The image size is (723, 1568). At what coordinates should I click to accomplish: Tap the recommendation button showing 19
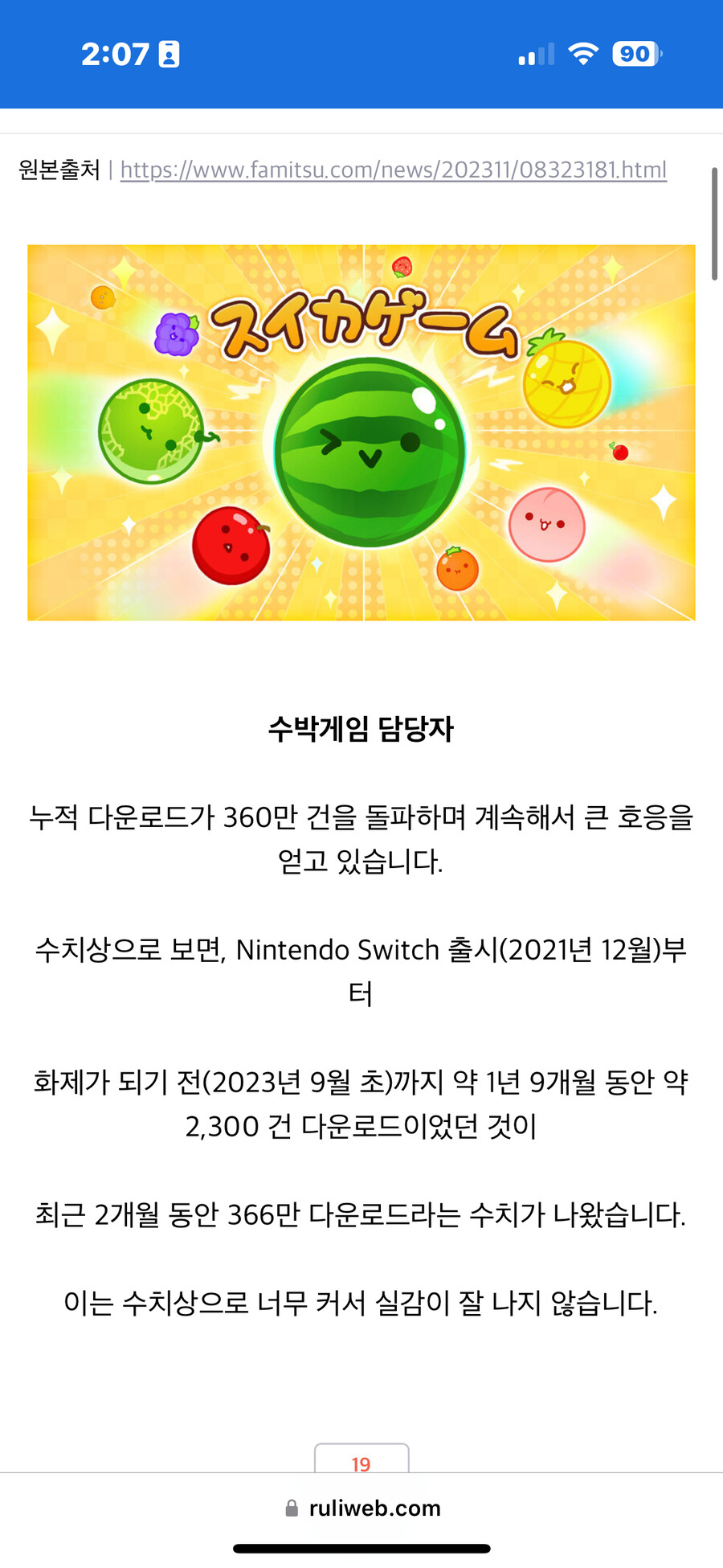[x=361, y=1463]
